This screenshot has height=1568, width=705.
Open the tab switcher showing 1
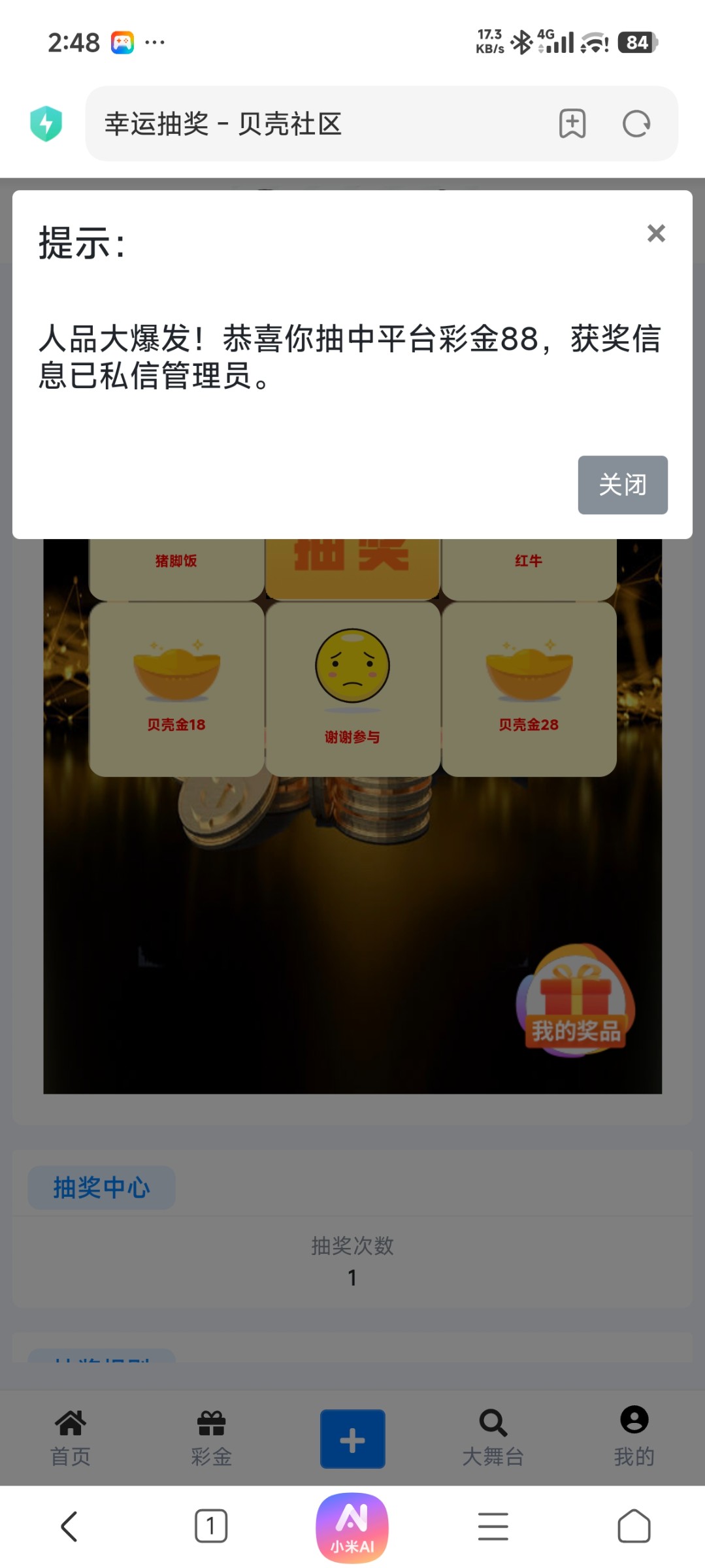point(211,1527)
